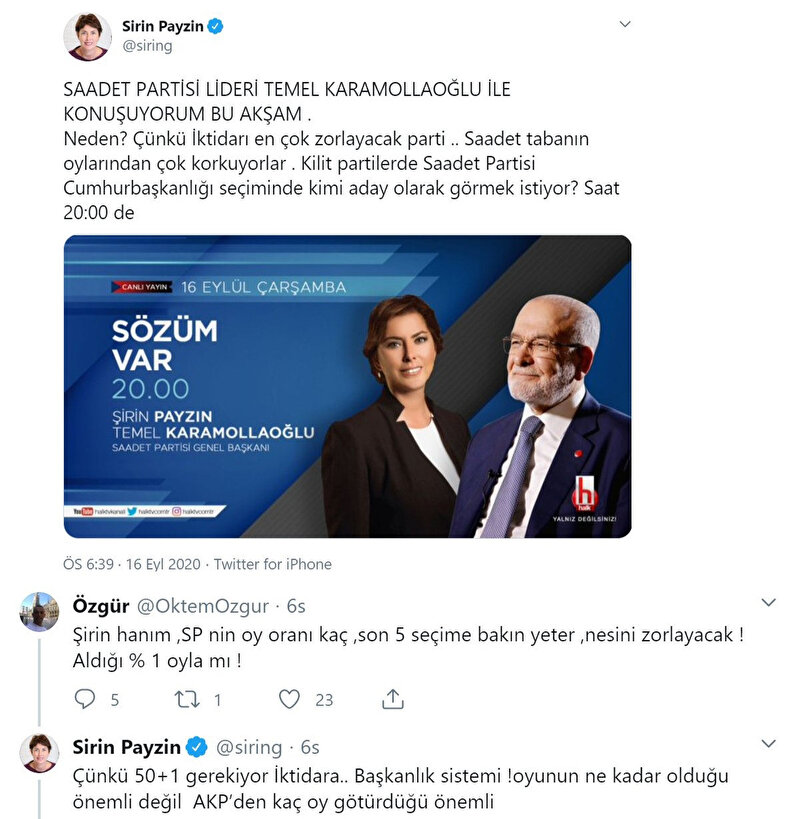Open Sirin Payzin's profile picture on main tweet

tap(88, 36)
